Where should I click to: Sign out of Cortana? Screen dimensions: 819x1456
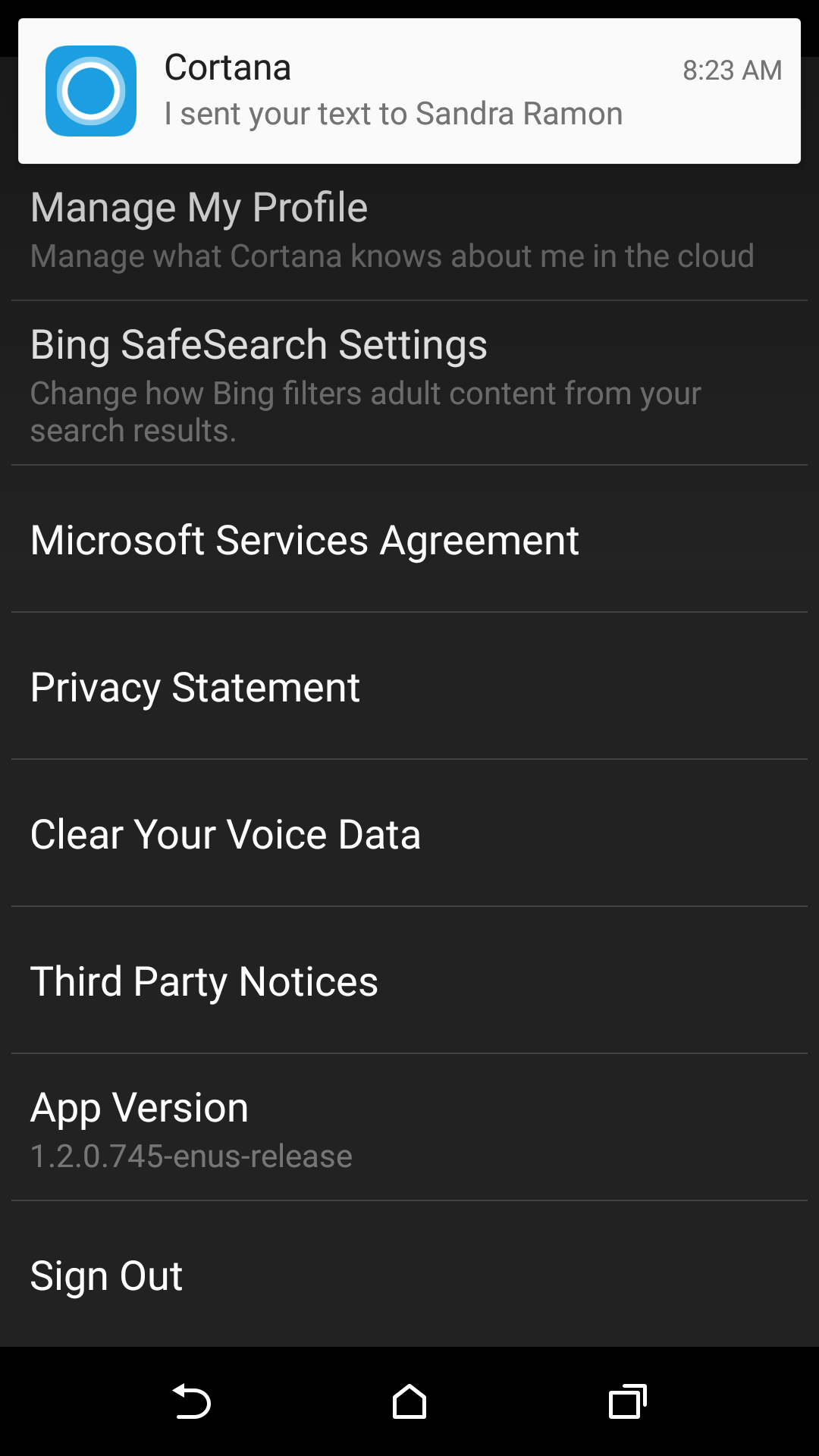409,1275
